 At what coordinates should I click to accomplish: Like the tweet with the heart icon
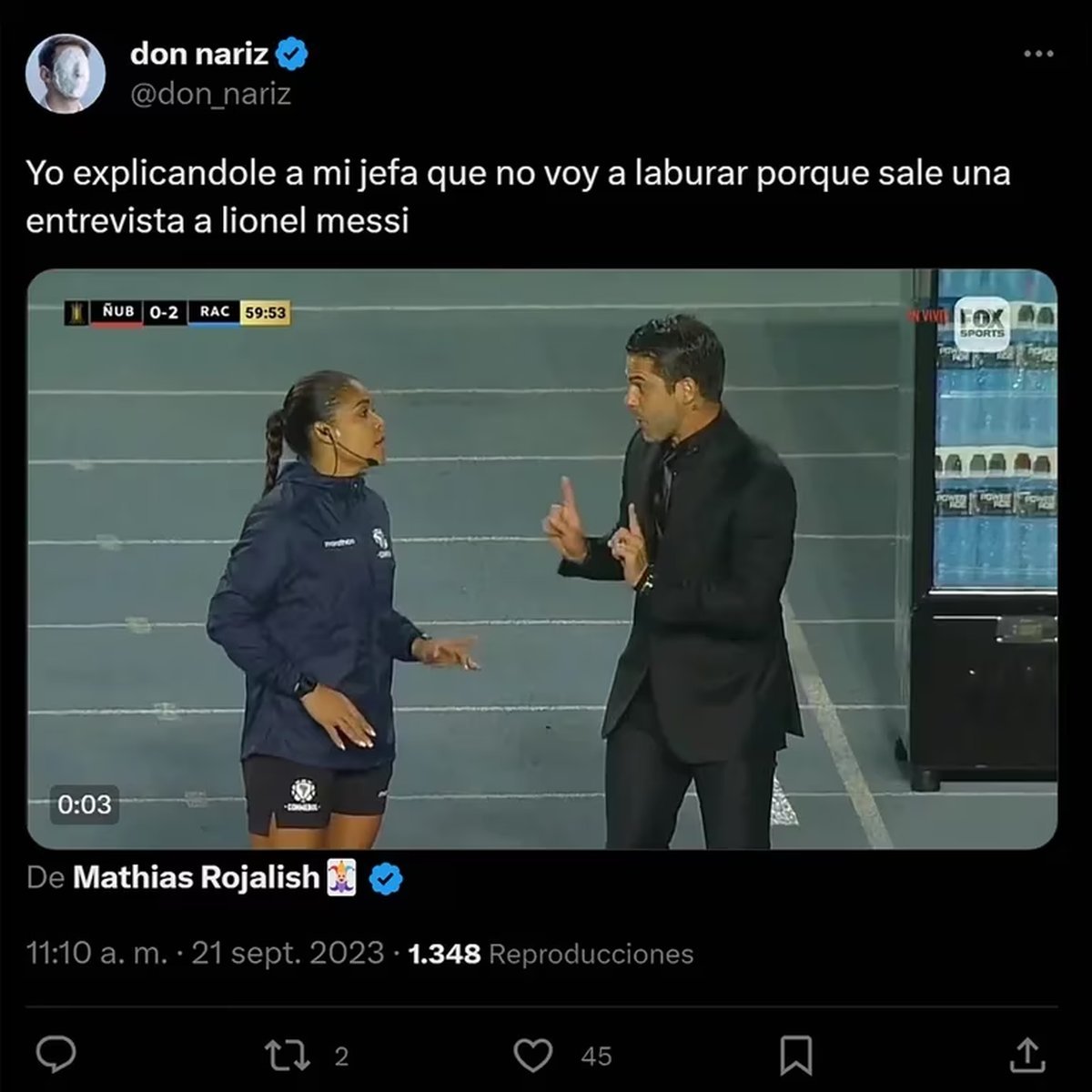(533, 1056)
